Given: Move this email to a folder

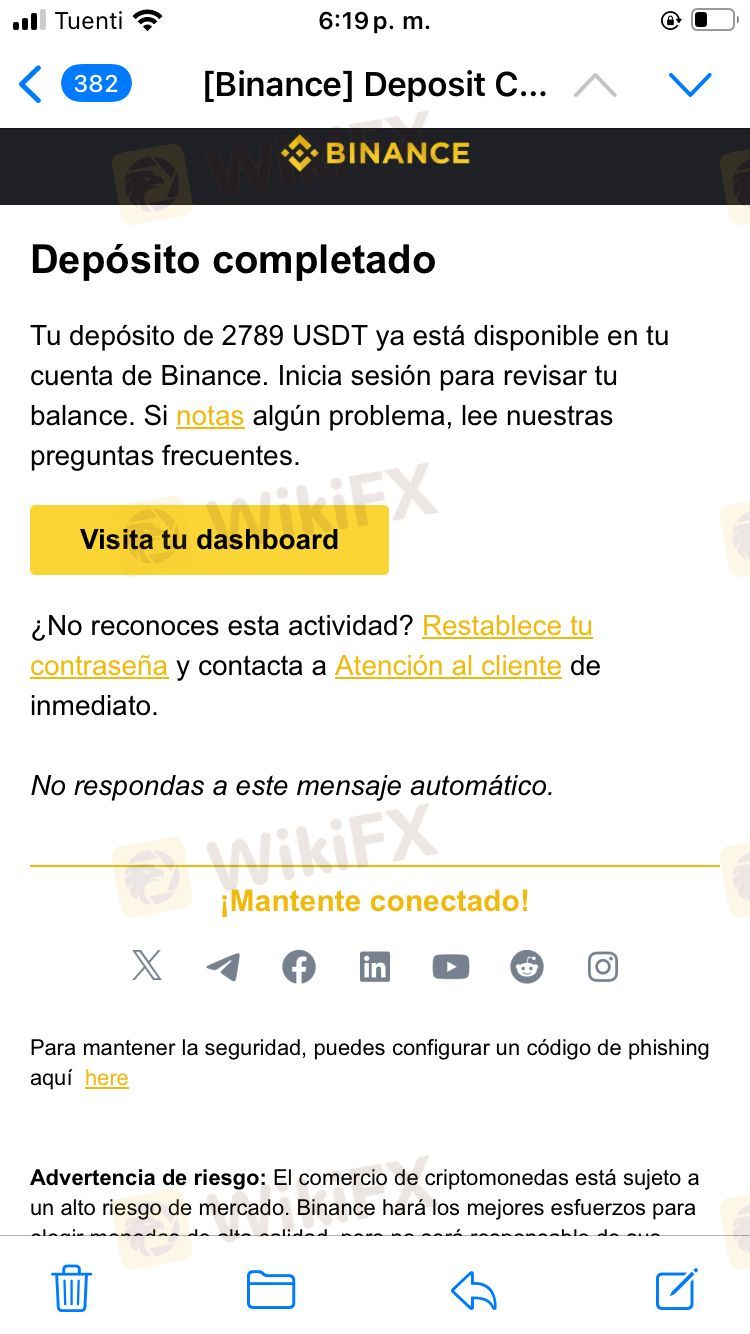Looking at the screenshot, I should pyautogui.click(x=271, y=1290).
